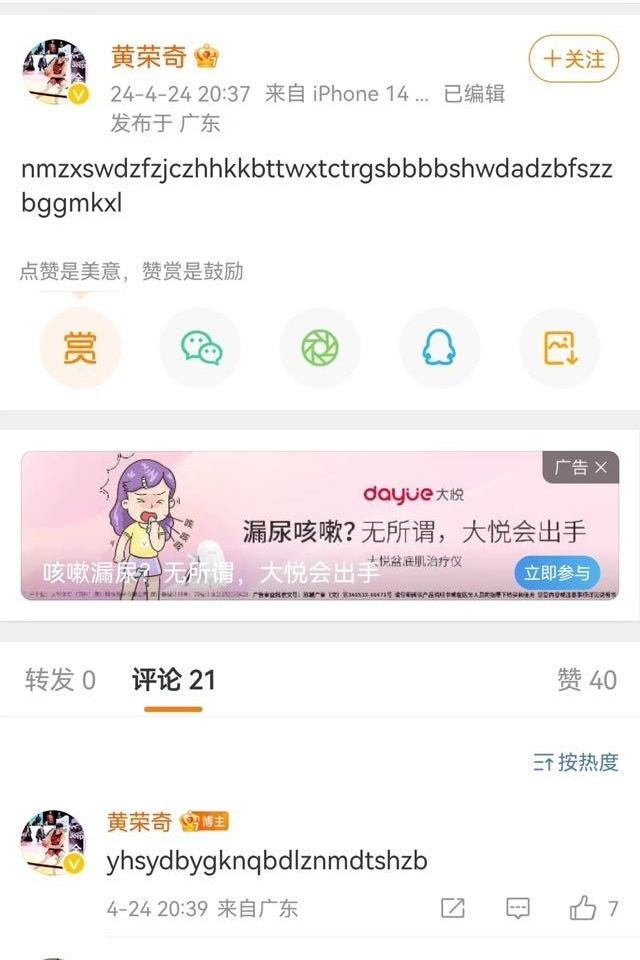Image resolution: width=640 pixels, height=960 pixels.
Task: Tap 立即参与 on the ad
Action: tap(557, 573)
